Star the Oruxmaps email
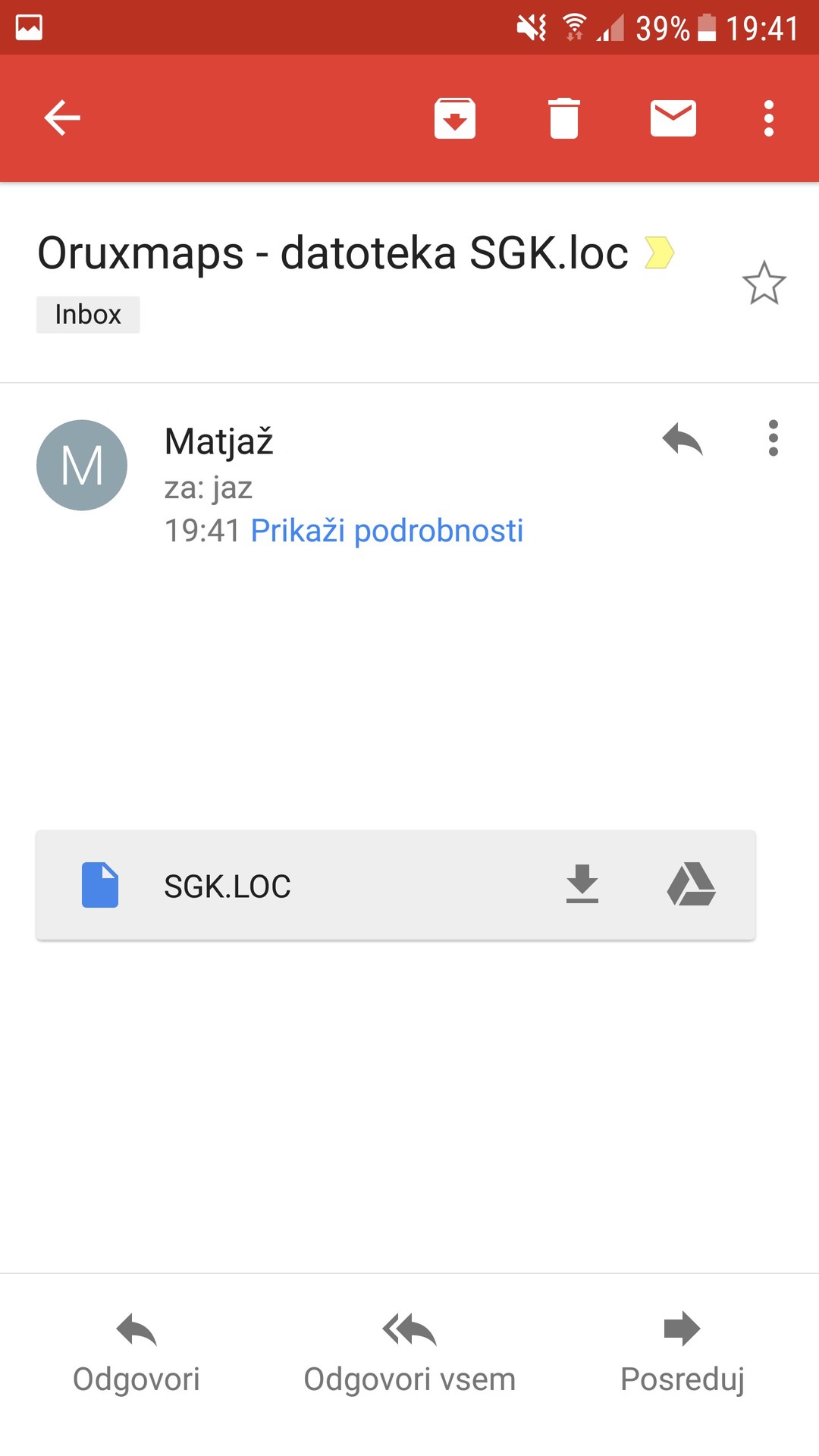 [x=764, y=283]
